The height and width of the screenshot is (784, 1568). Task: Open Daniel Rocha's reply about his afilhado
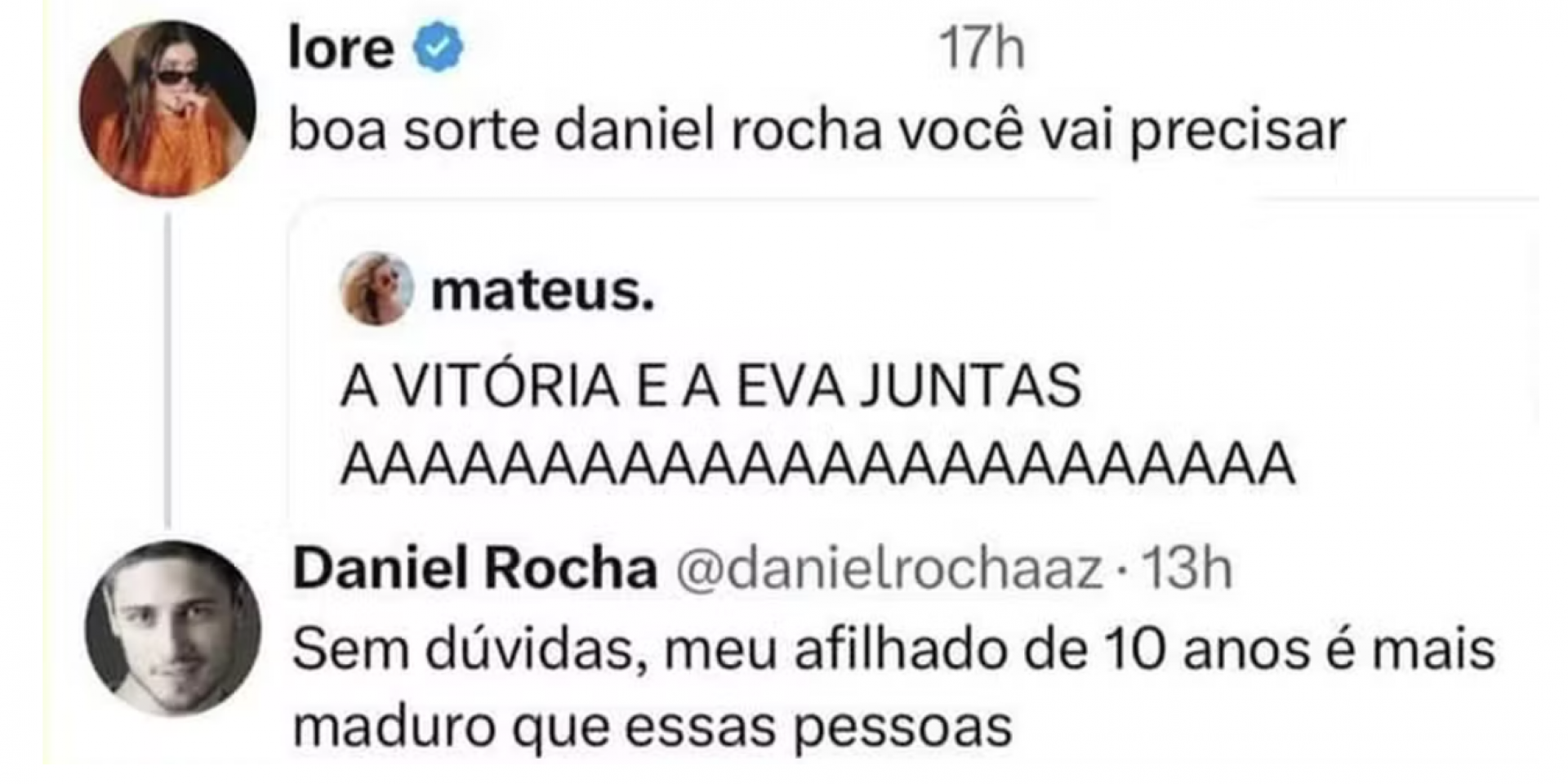893,688
